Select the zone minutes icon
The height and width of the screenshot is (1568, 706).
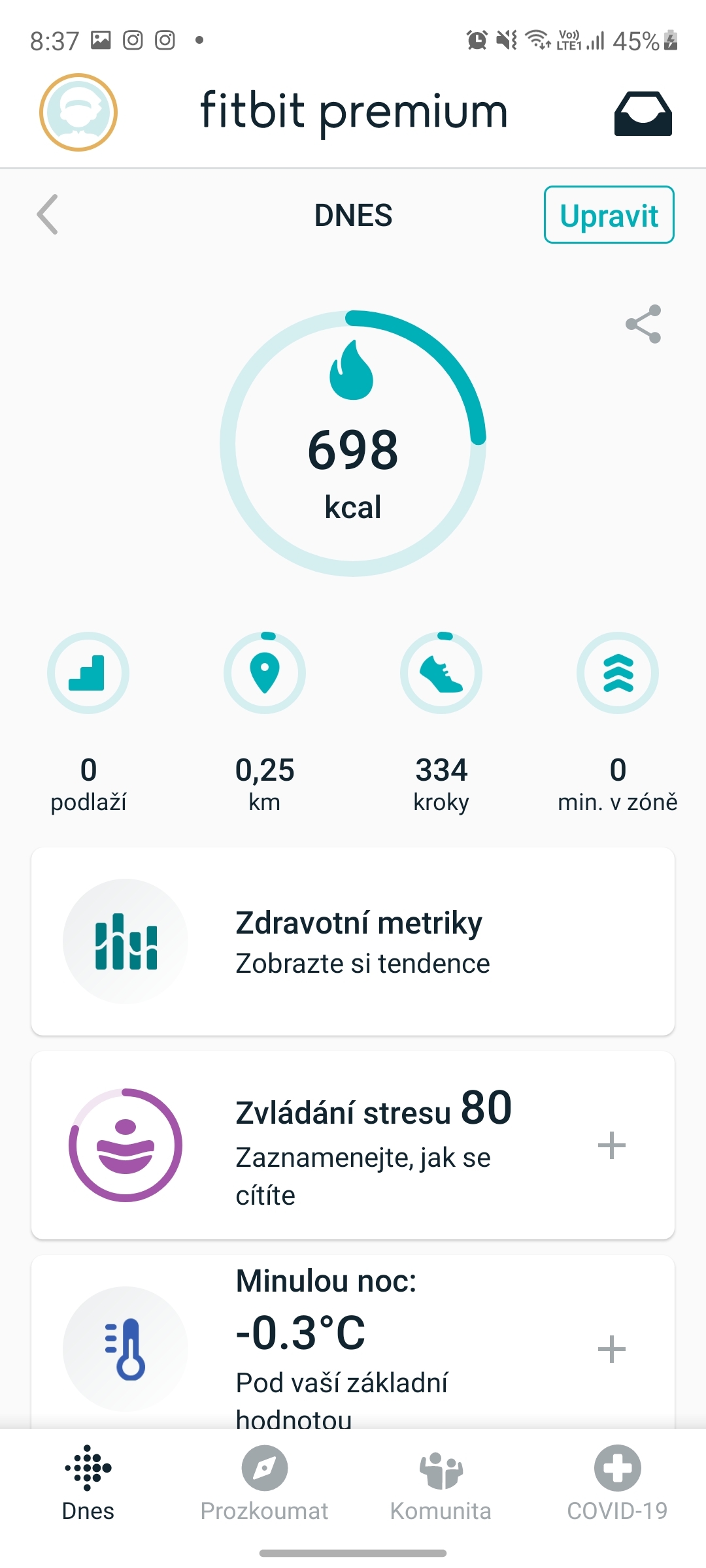(618, 674)
